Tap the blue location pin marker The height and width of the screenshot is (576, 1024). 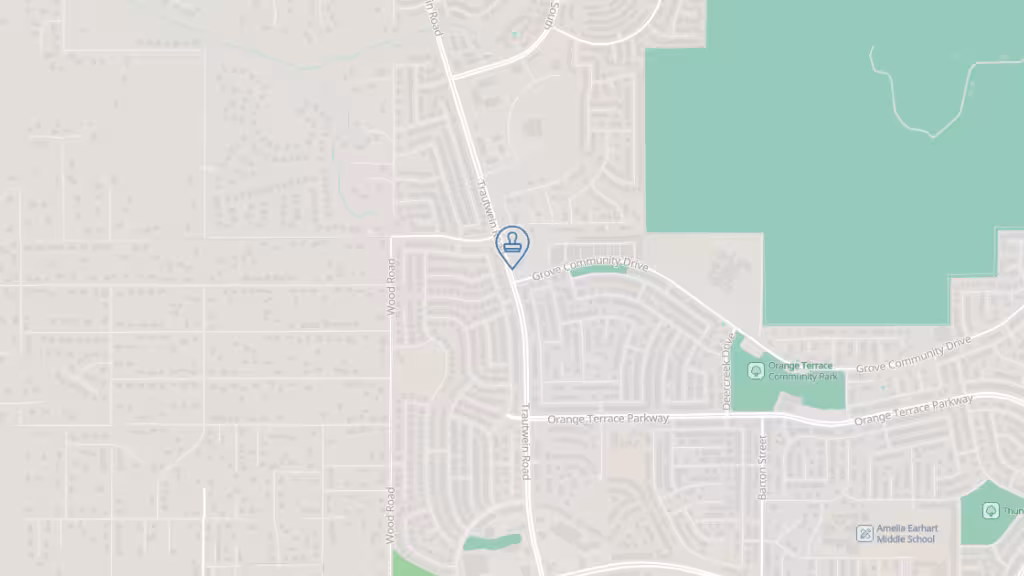coord(513,245)
